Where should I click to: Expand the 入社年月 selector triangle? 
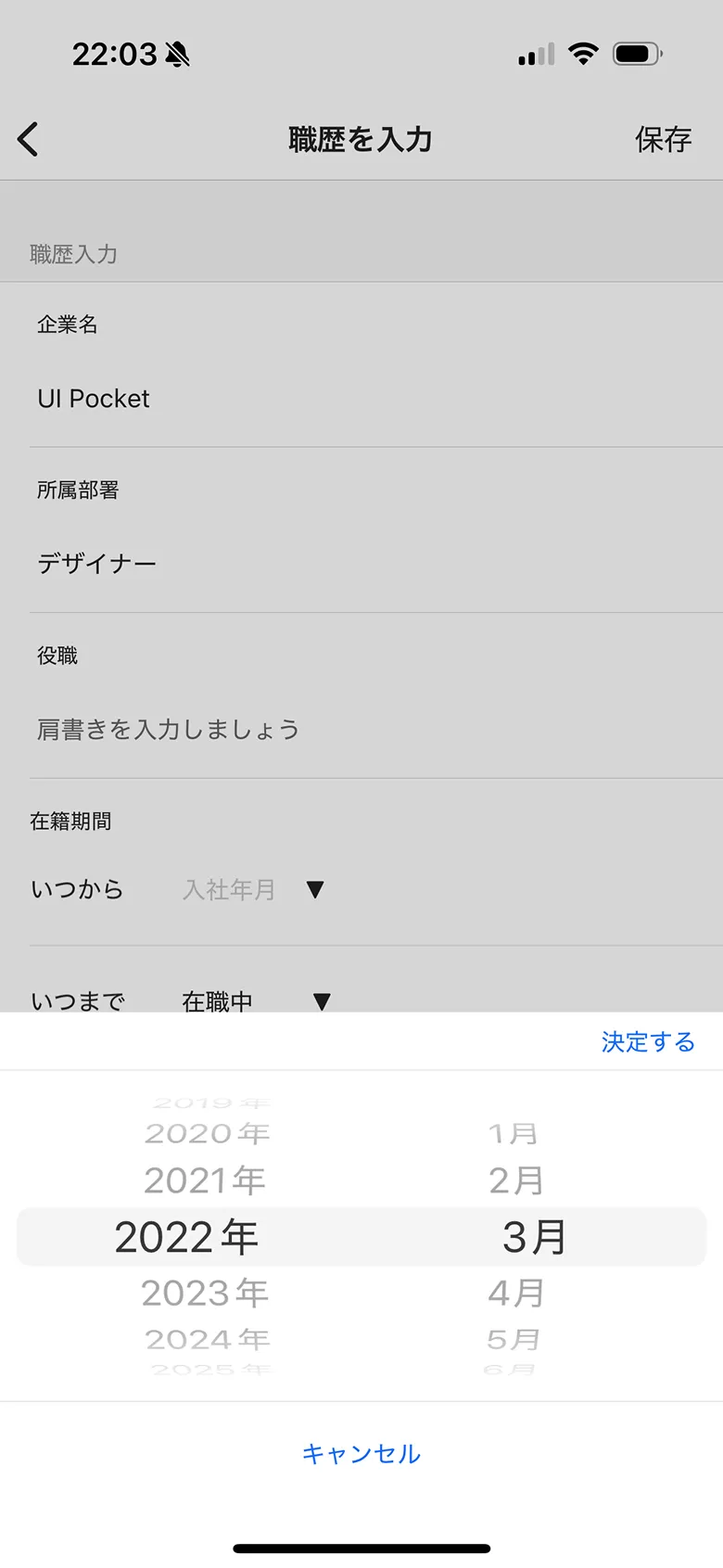coord(315,889)
